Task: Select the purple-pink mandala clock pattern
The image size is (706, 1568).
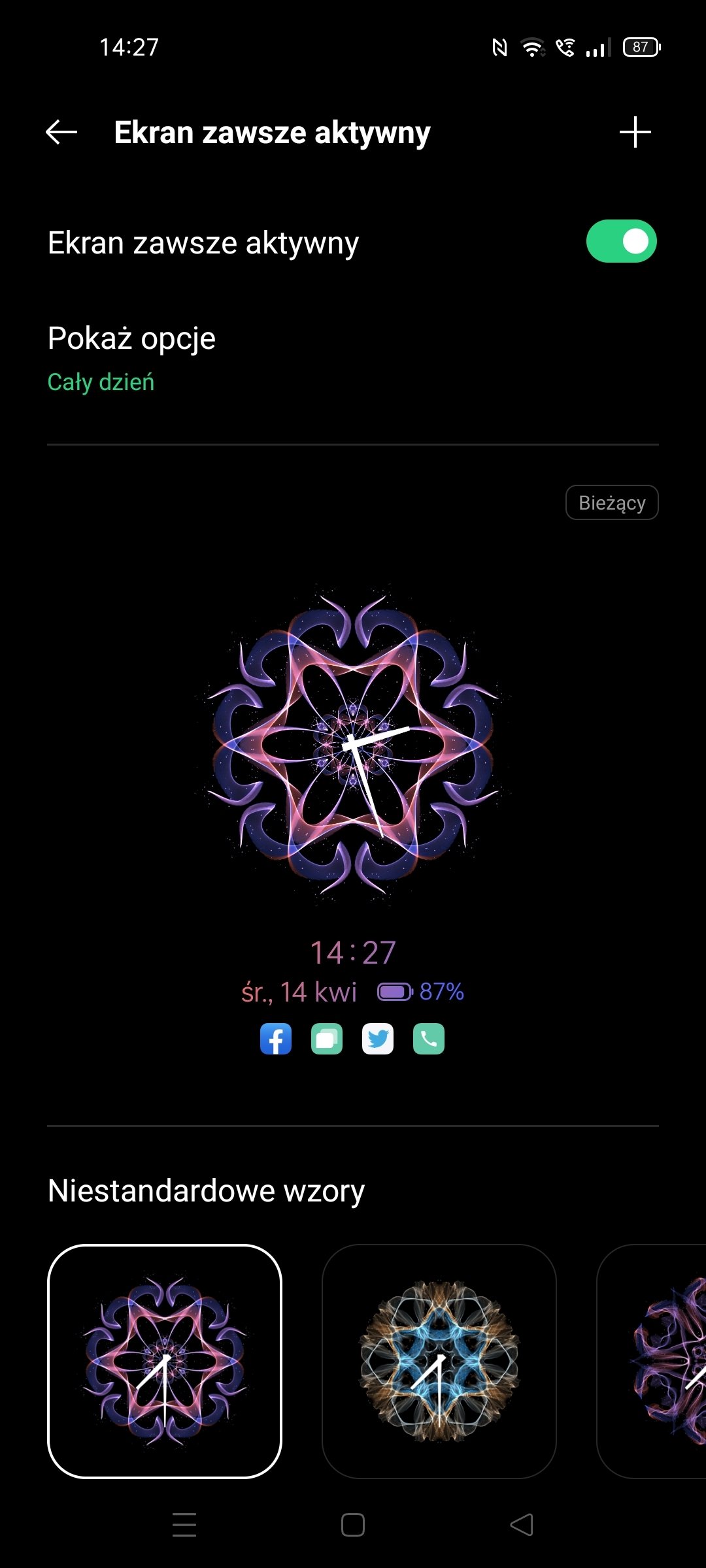Action: coord(165,1361)
